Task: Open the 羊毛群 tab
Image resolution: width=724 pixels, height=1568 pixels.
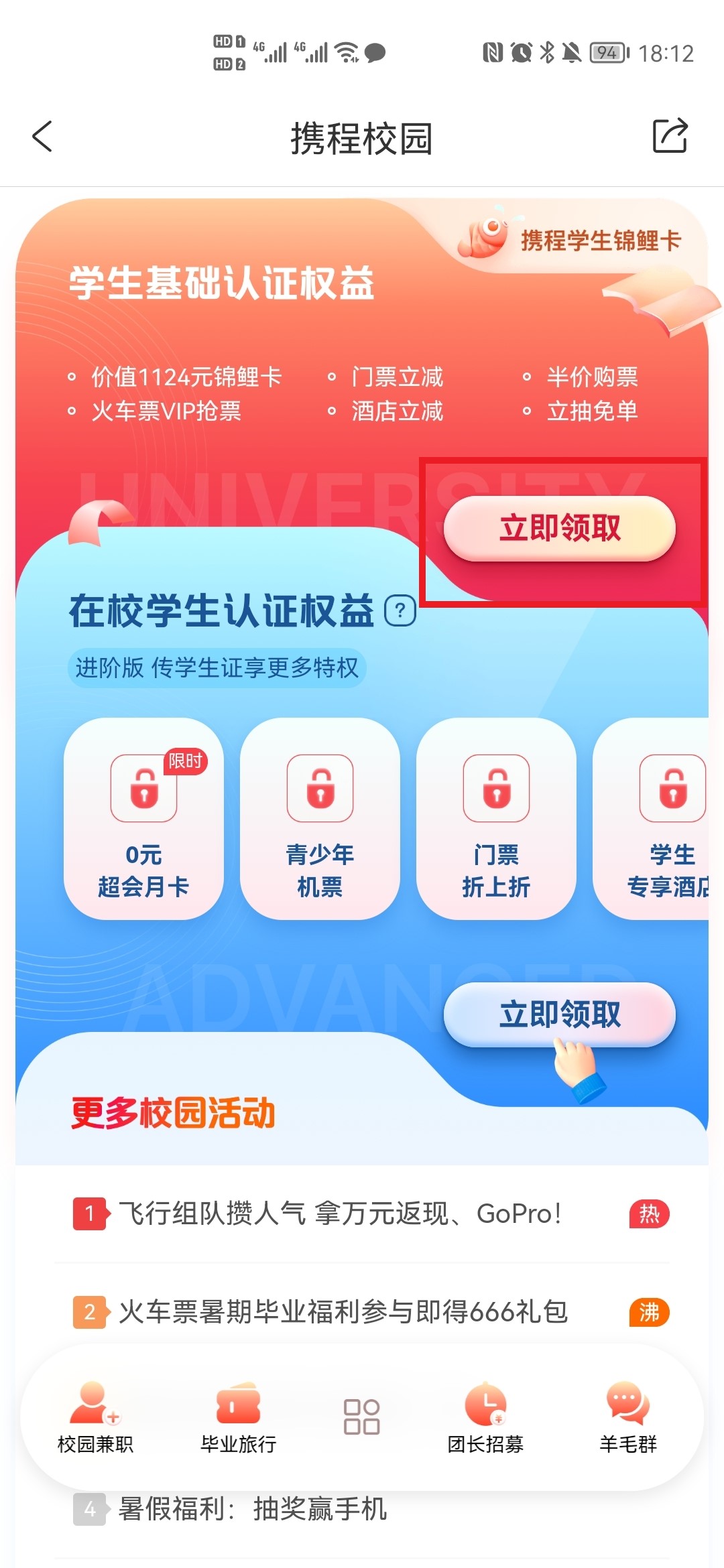Action: tap(628, 1417)
